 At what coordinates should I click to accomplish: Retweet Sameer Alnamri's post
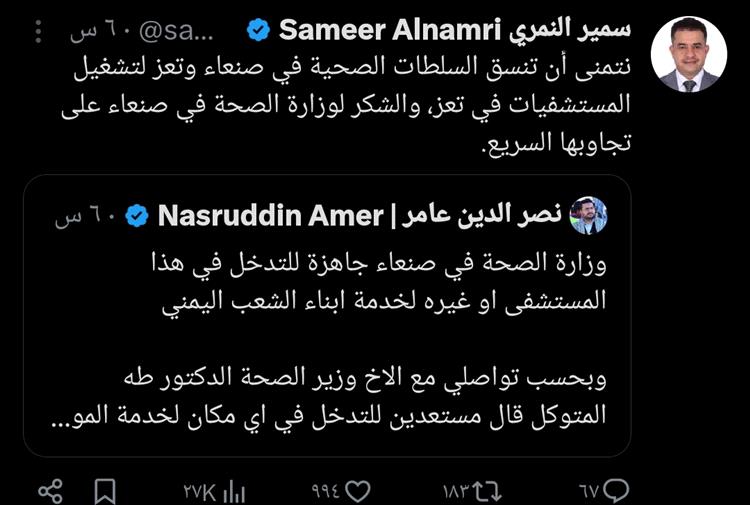pos(485,490)
